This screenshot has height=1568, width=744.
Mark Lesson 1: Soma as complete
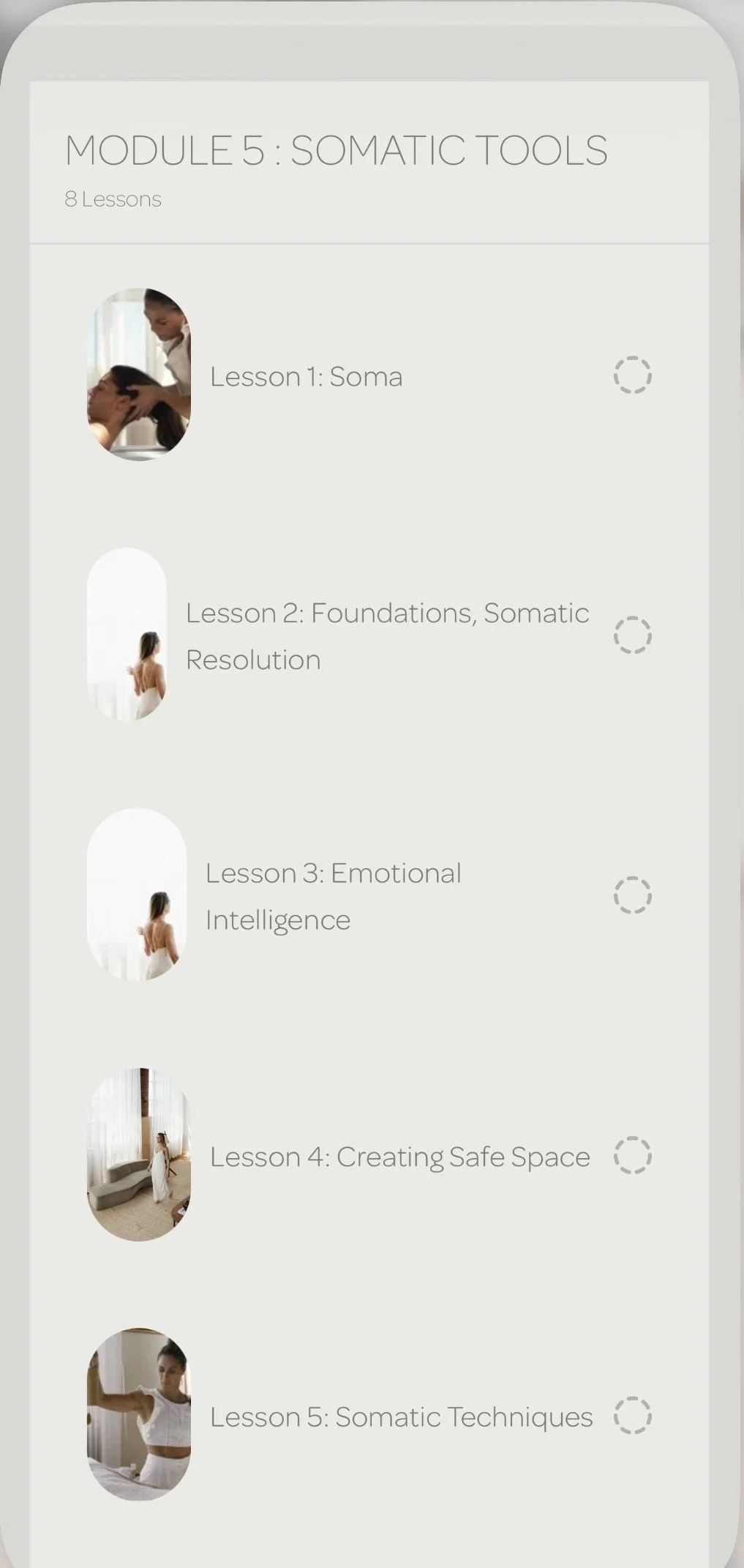[632, 376]
